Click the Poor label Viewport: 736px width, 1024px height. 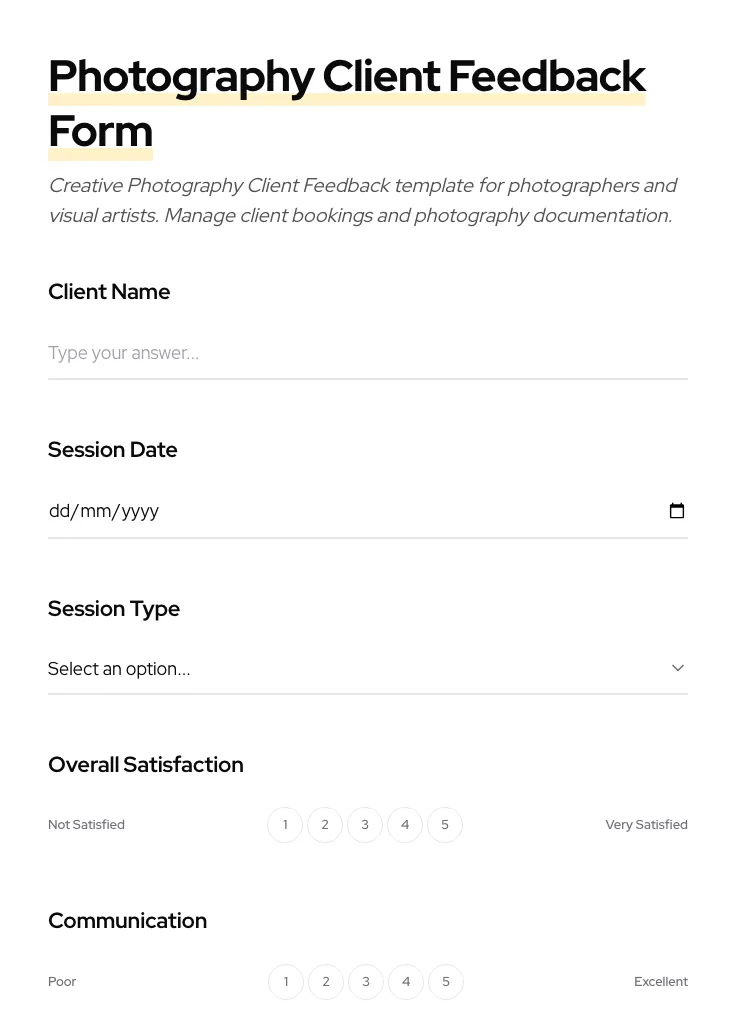point(62,981)
